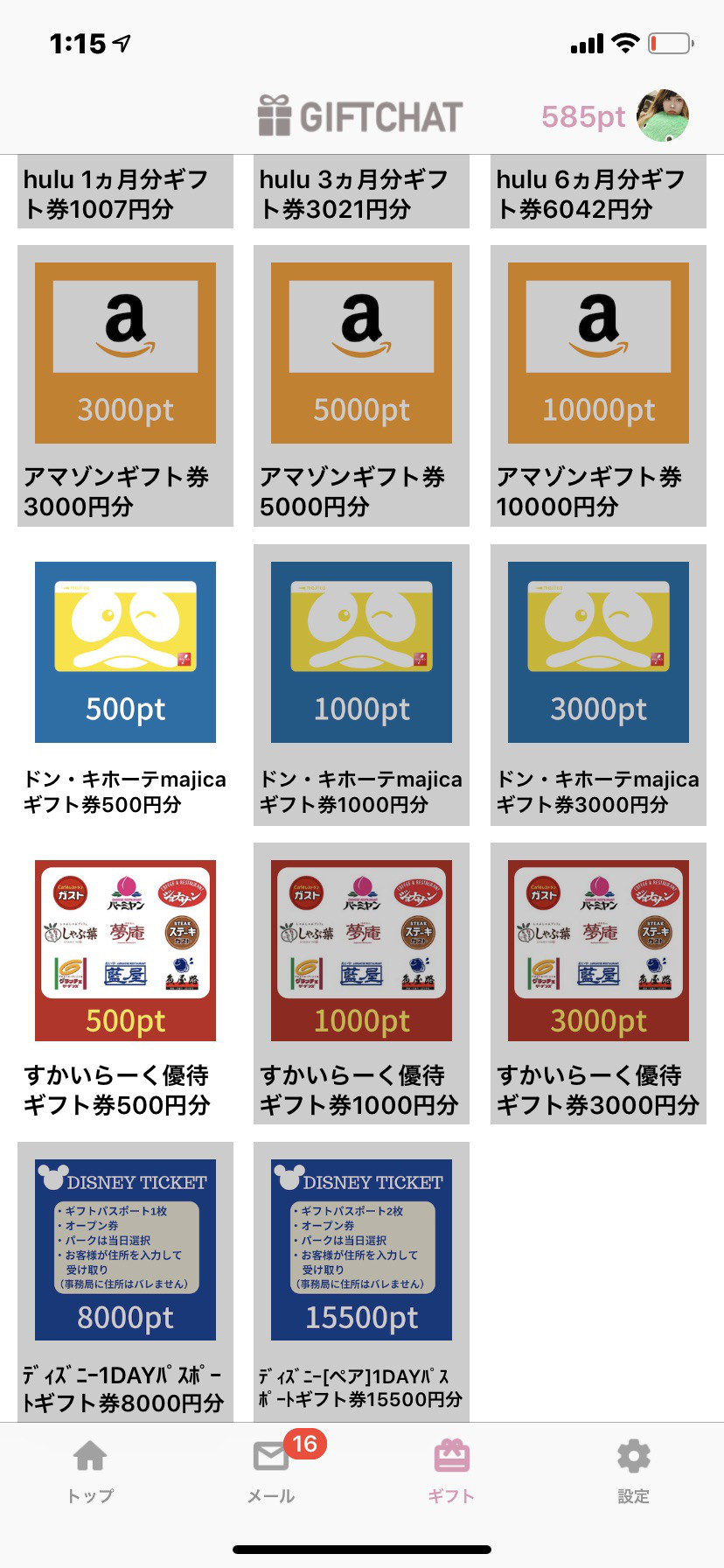Viewport: 724px width, 1568px height.
Task: Go to the 設定 tab
Action: tap(633, 1472)
